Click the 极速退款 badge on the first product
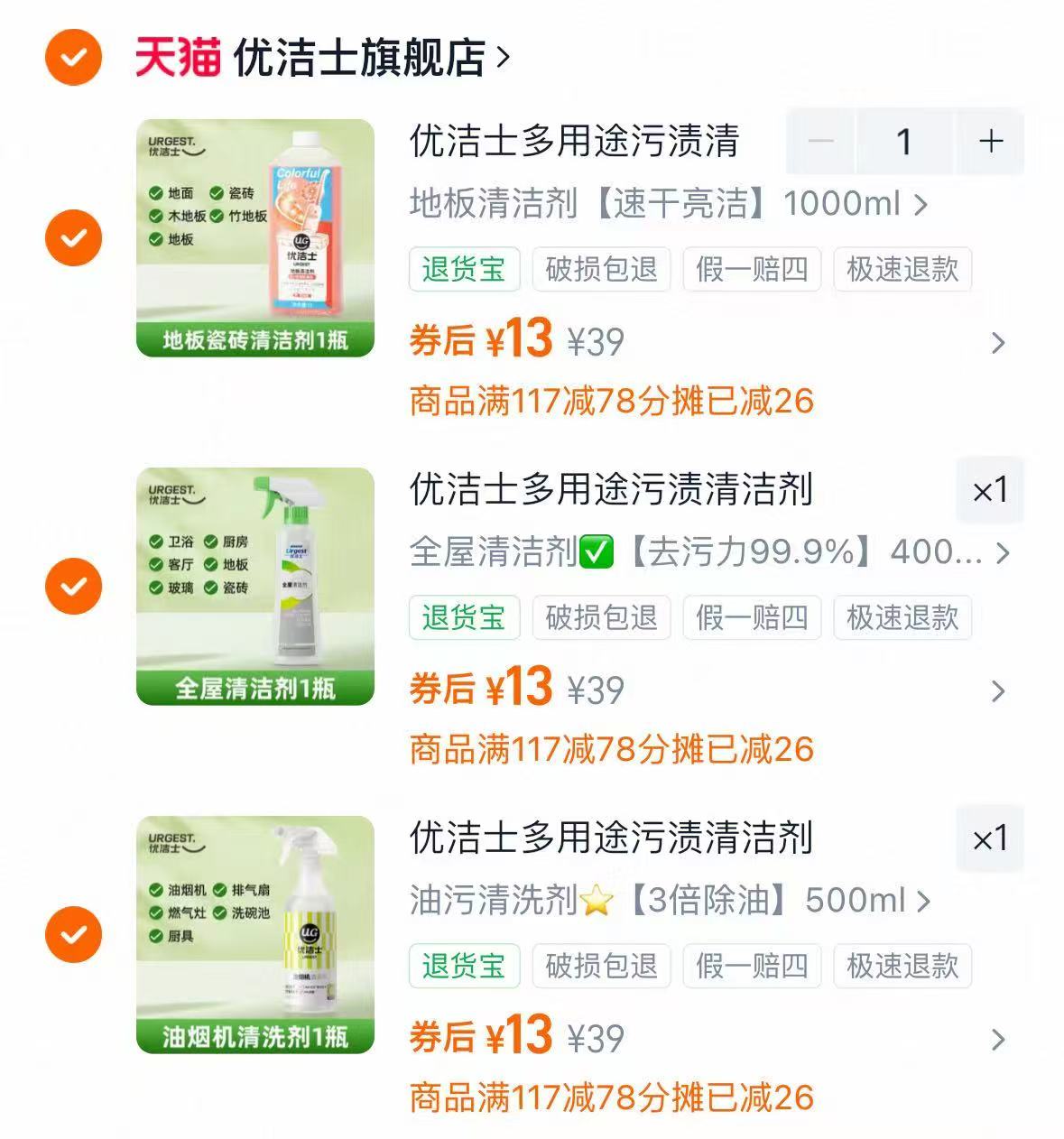The image size is (1064, 1139). (x=902, y=269)
